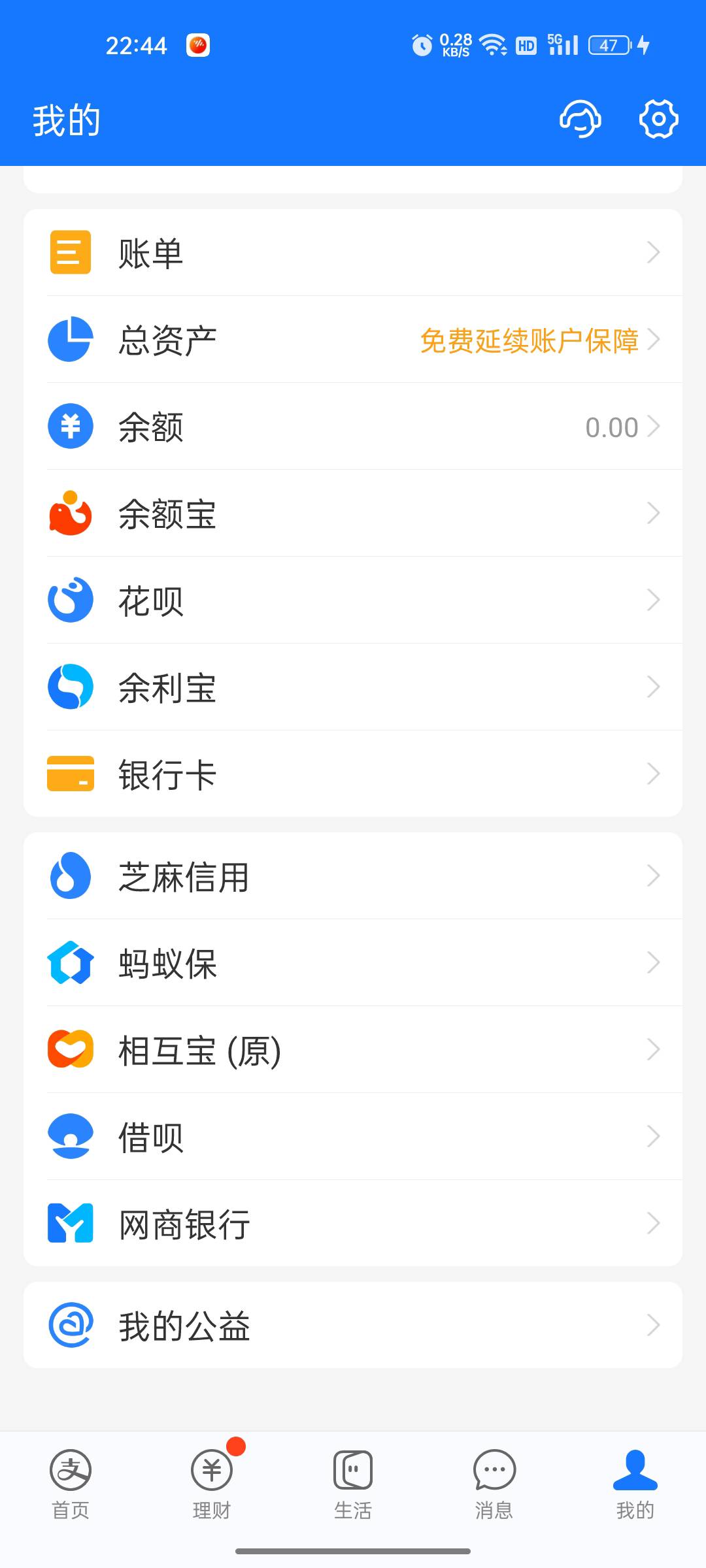Open 余额 balance row
The height and width of the screenshot is (1568, 706).
(x=353, y=427)
